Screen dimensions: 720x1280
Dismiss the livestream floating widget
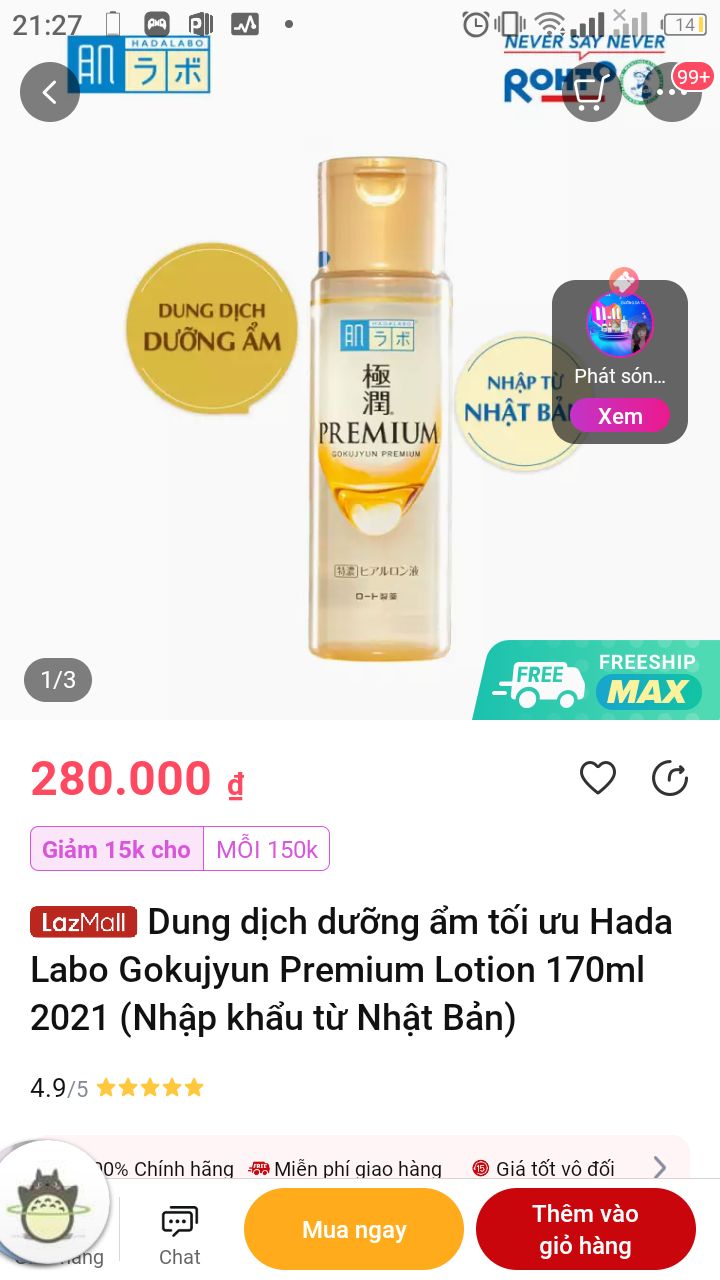(624, 279)
